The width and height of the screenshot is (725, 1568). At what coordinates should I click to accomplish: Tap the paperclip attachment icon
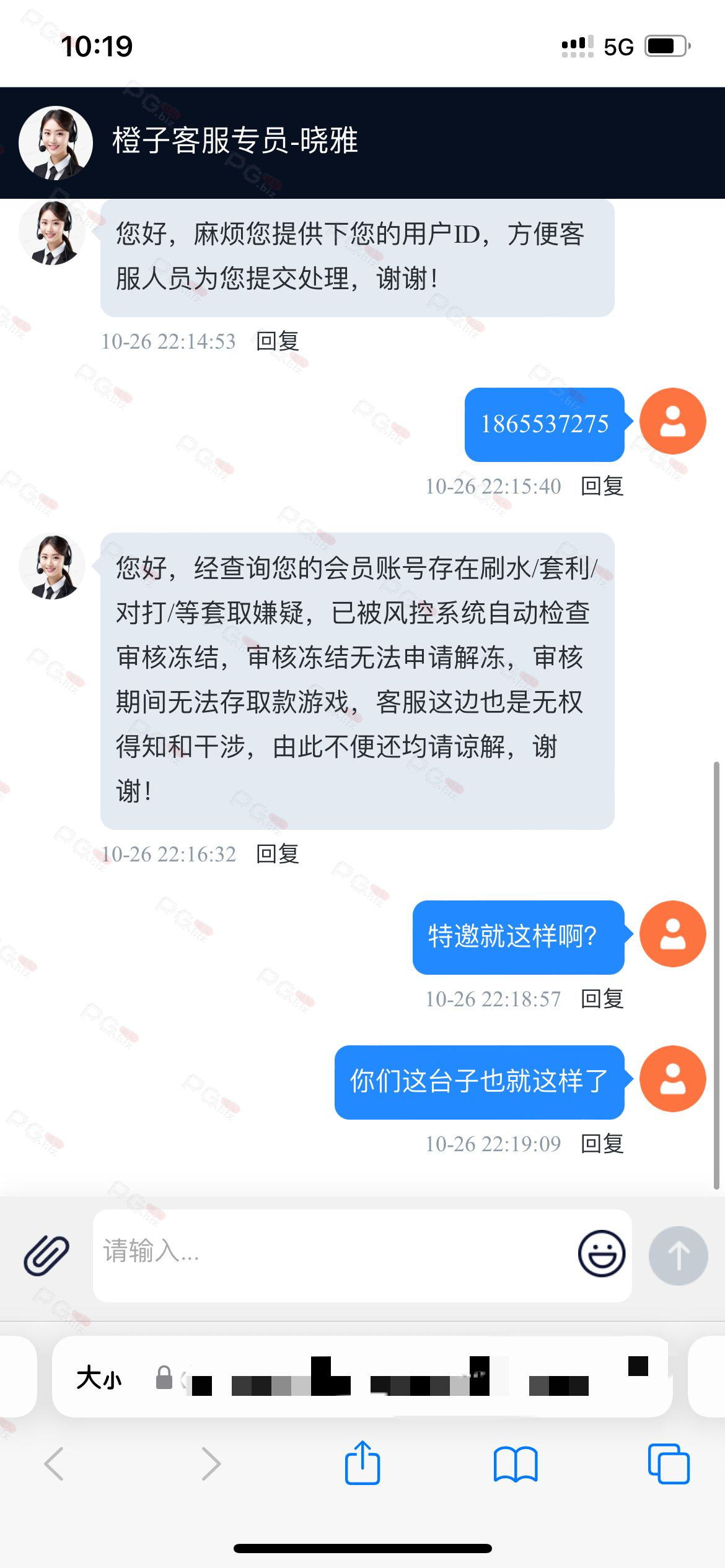[x=46, y=1255]
